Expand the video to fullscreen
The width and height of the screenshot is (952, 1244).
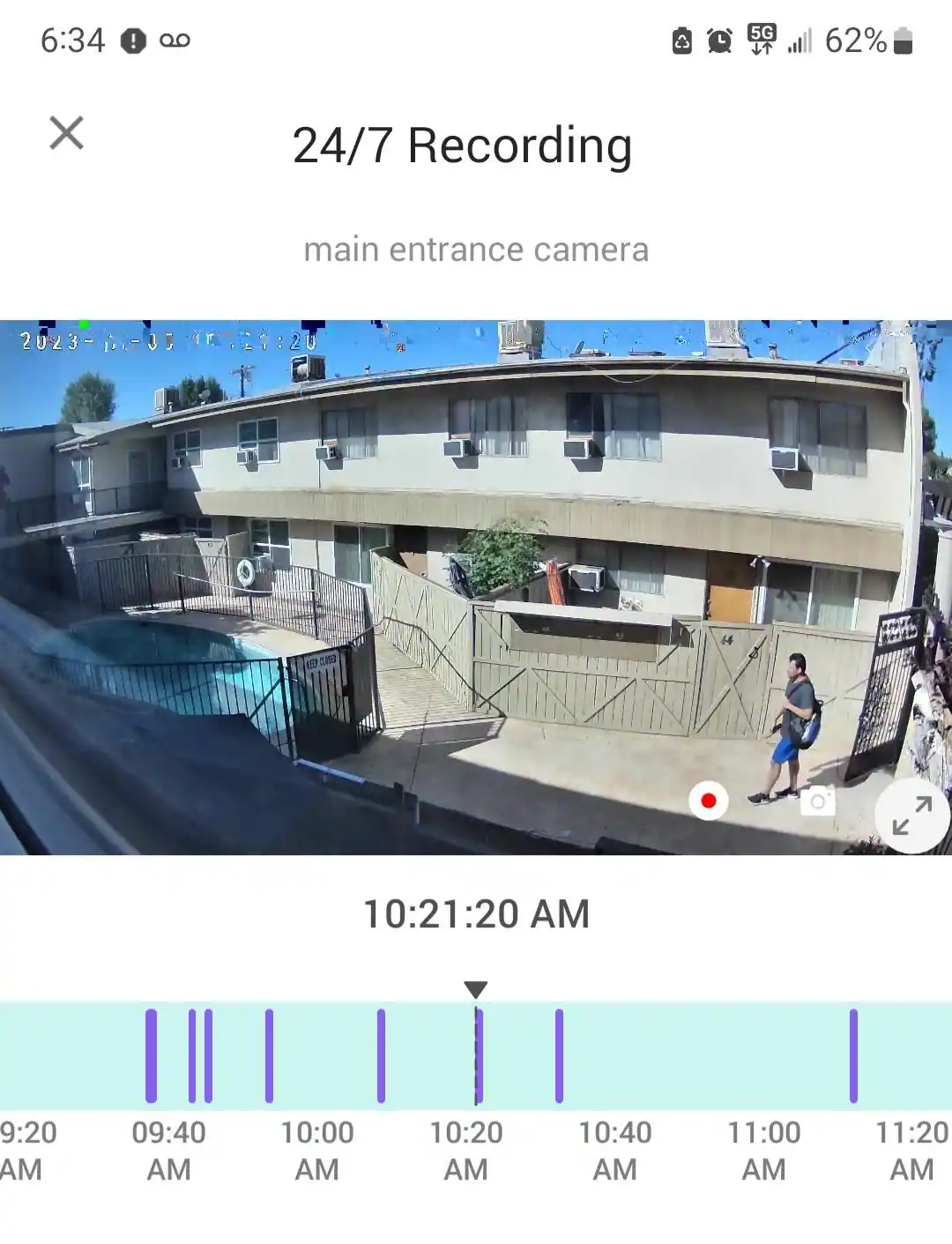click(x=911, y=816)
